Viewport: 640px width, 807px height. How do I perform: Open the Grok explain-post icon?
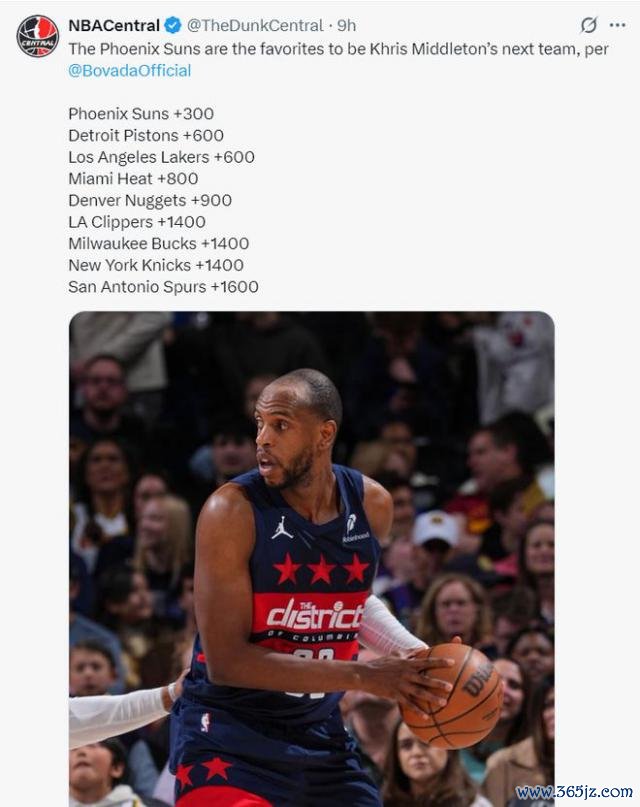(589, 25)
